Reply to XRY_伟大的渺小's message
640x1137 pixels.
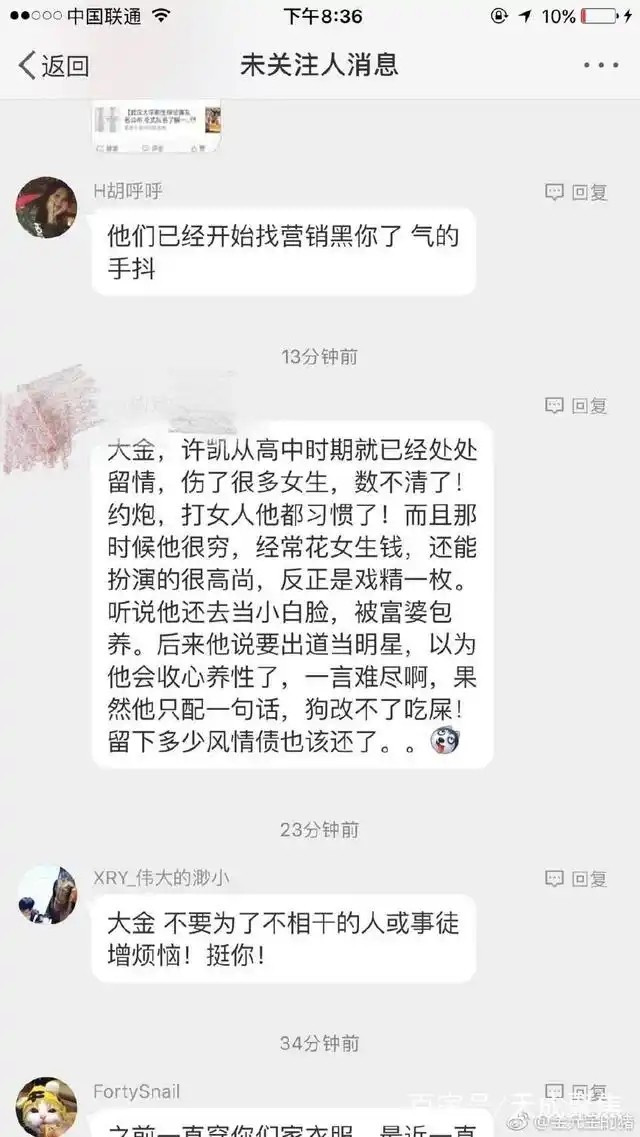click(576, 879)
